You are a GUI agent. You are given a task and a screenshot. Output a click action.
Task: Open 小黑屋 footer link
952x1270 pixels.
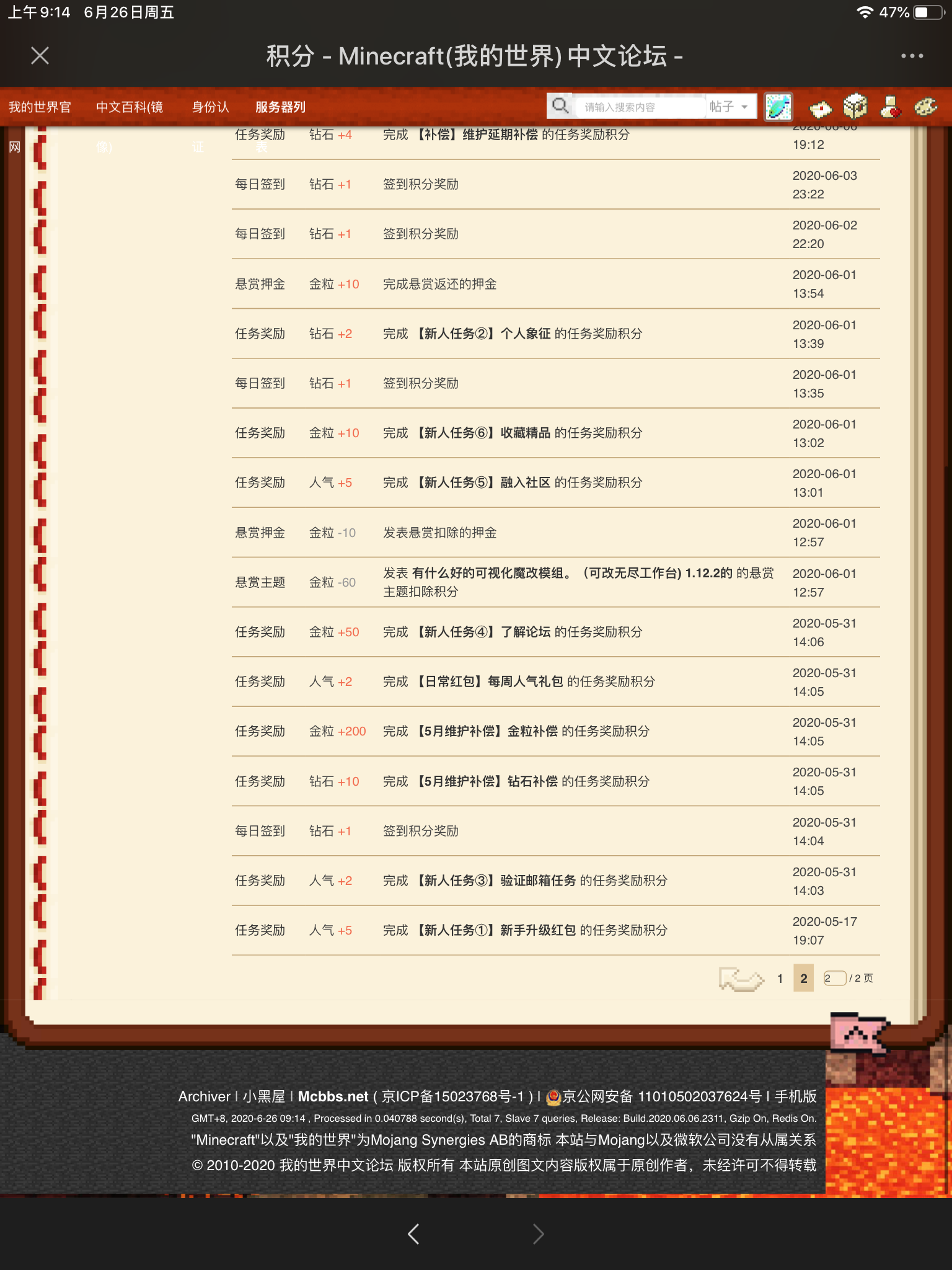click(263, 1096)
